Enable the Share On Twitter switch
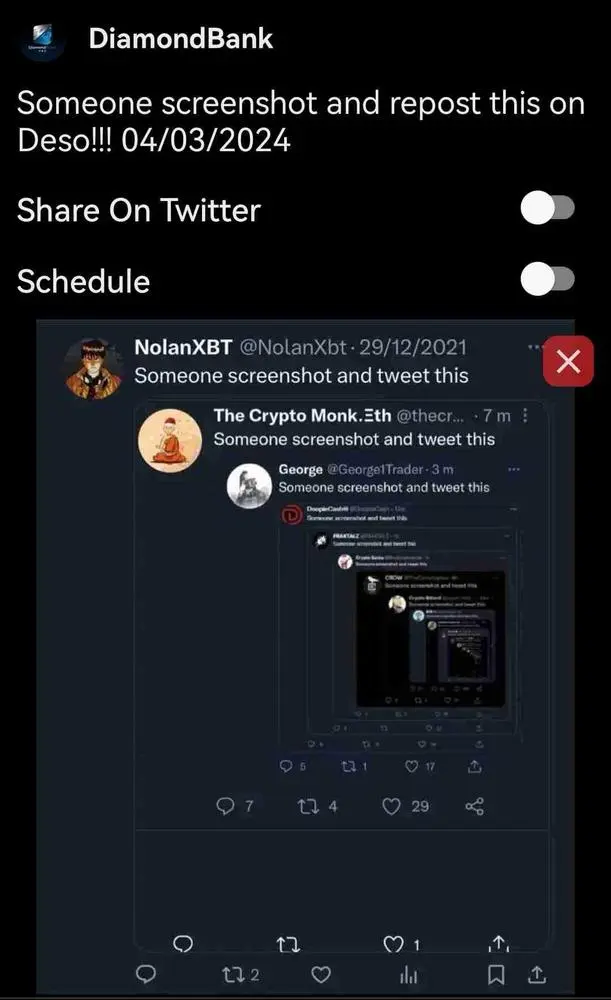The width and height of the screenshot is (611, 1000). [x=548, y=209]
